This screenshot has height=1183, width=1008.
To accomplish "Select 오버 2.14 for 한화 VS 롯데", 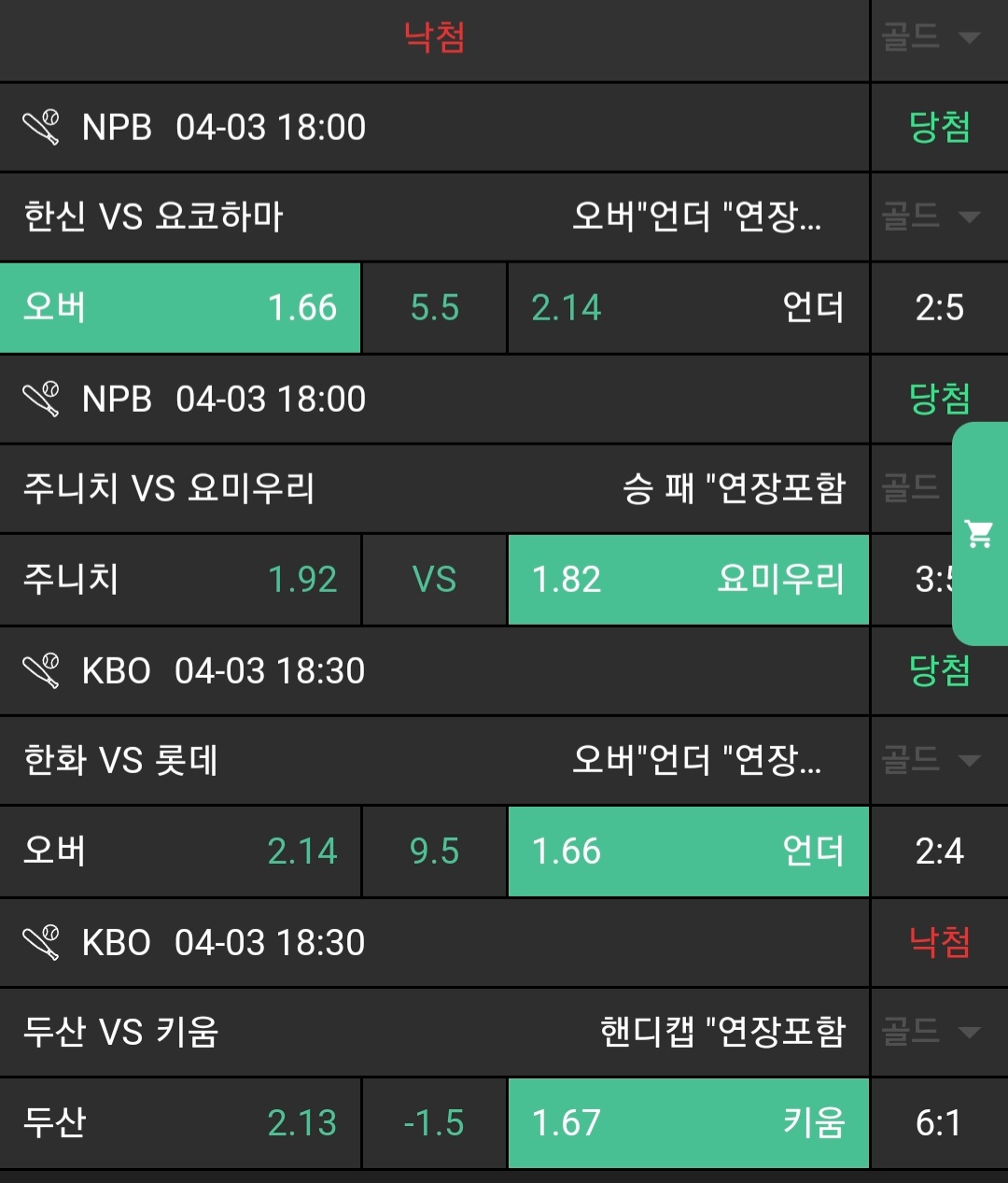I will coord(180,852).
